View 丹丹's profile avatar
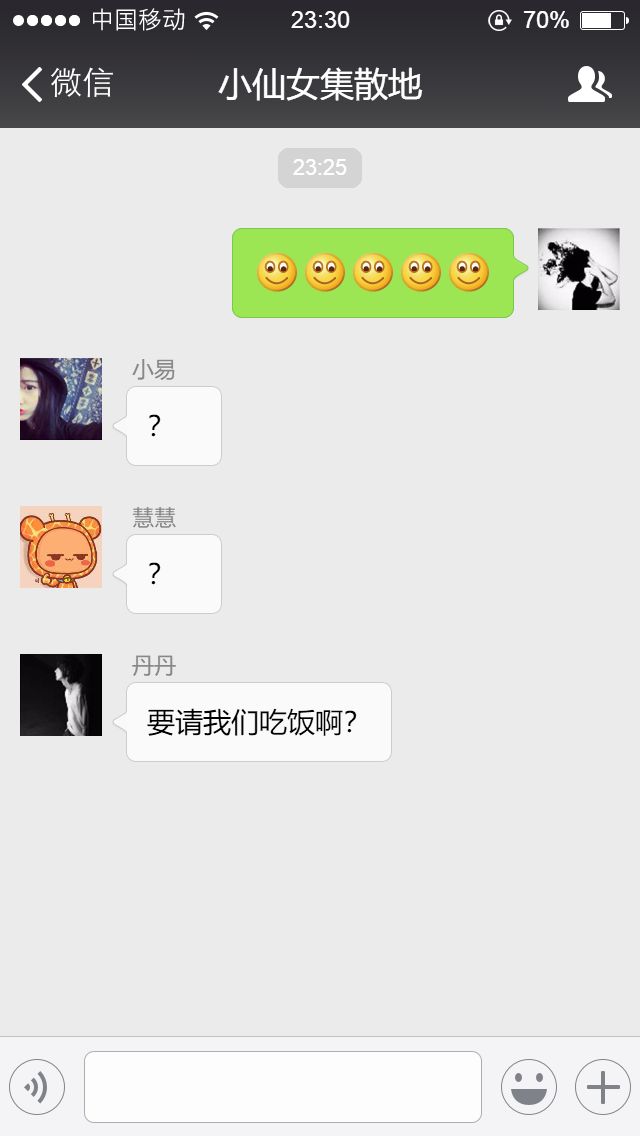The image size is (640, 1136). pyautogui.click(x=61, y=695)
